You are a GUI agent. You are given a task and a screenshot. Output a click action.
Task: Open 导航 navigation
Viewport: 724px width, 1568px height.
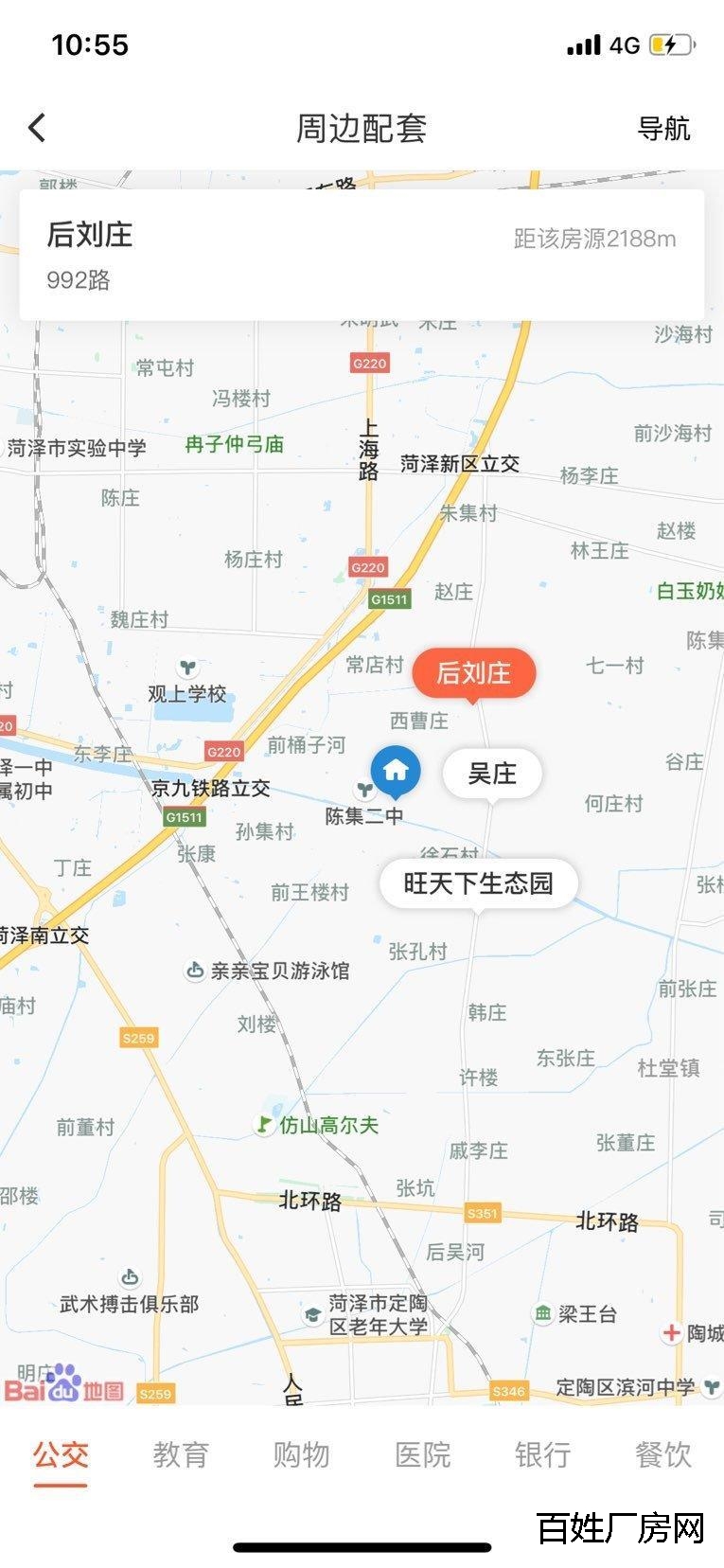[663, 128]
